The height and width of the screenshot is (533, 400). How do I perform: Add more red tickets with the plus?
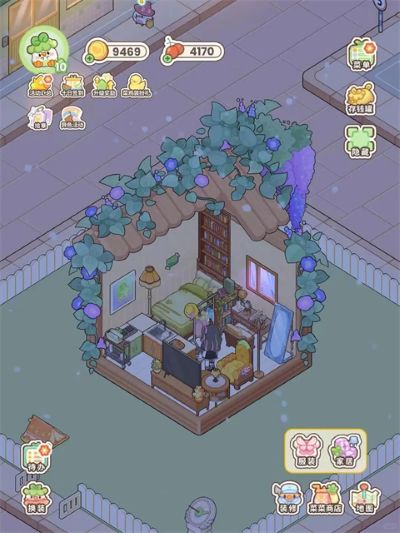click(x=167, y=58)
